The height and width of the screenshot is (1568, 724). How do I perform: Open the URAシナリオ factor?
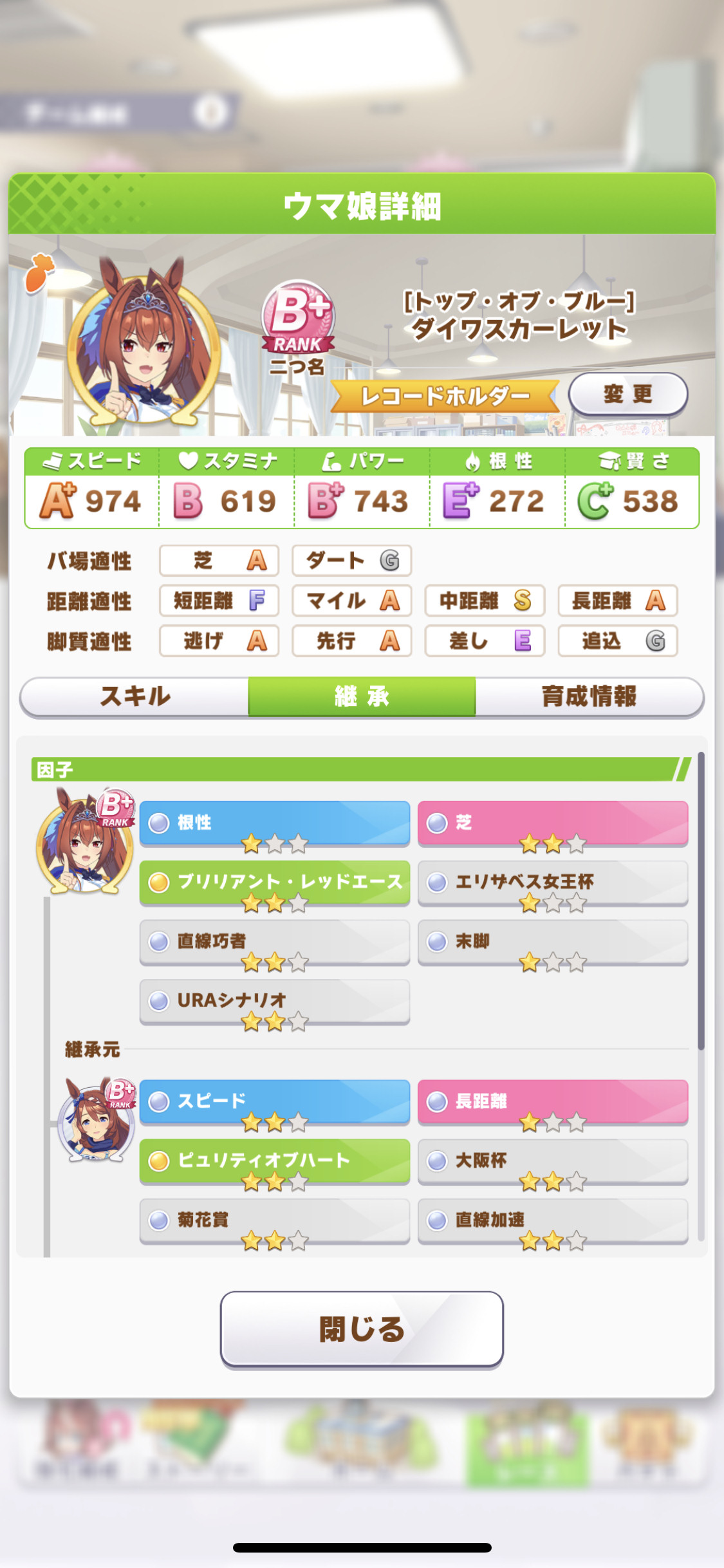[275, 1001]
